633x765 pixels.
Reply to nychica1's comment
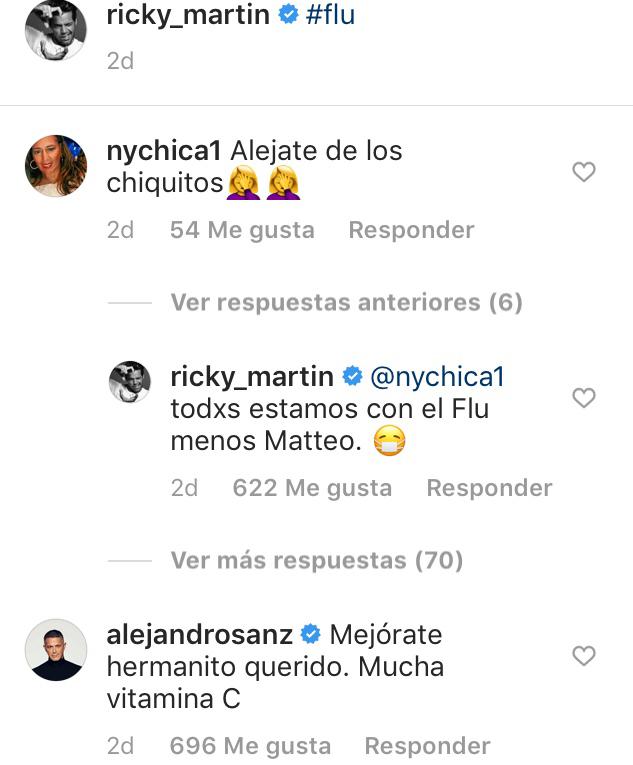pyautogui.click(x=411, y=230)
